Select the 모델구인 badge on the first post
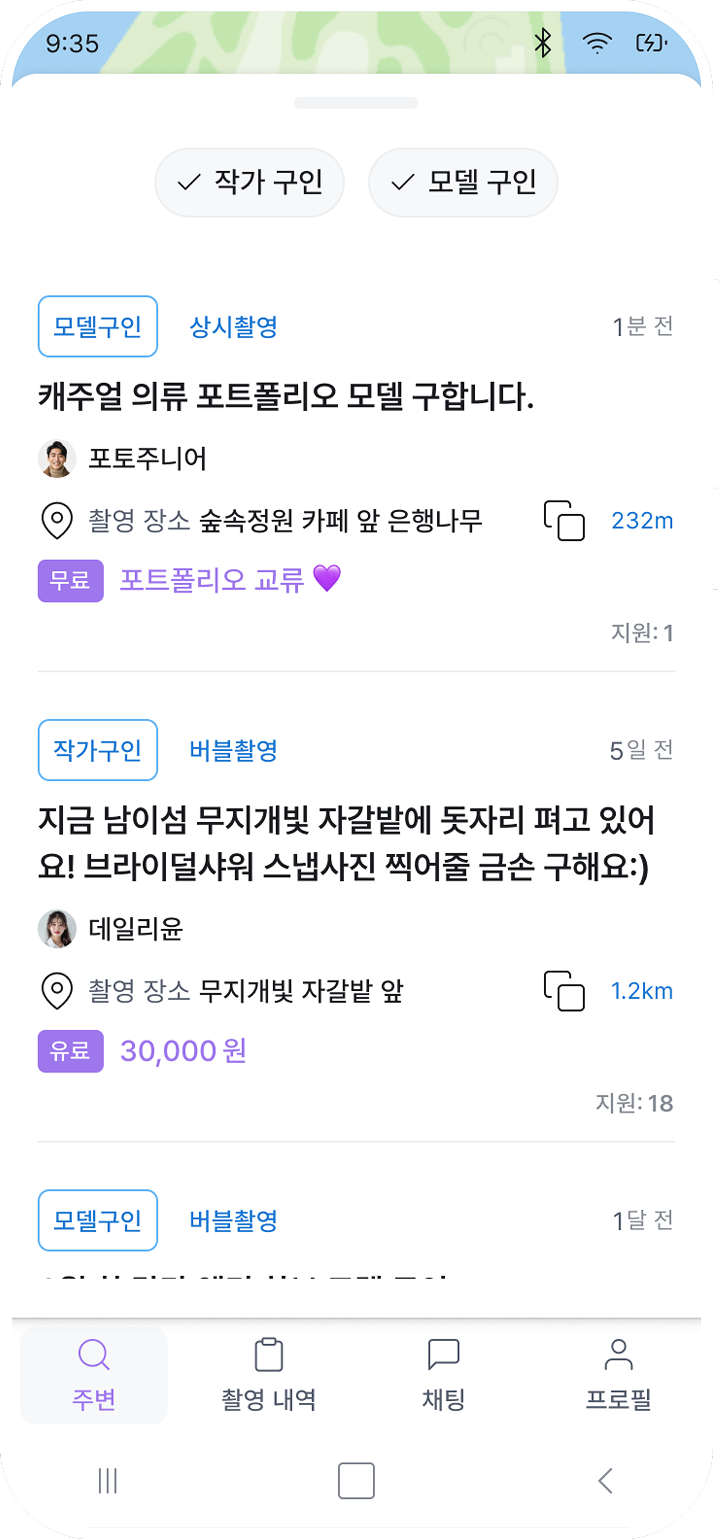This screenshot has width=720, height=1539. (97, 325)
